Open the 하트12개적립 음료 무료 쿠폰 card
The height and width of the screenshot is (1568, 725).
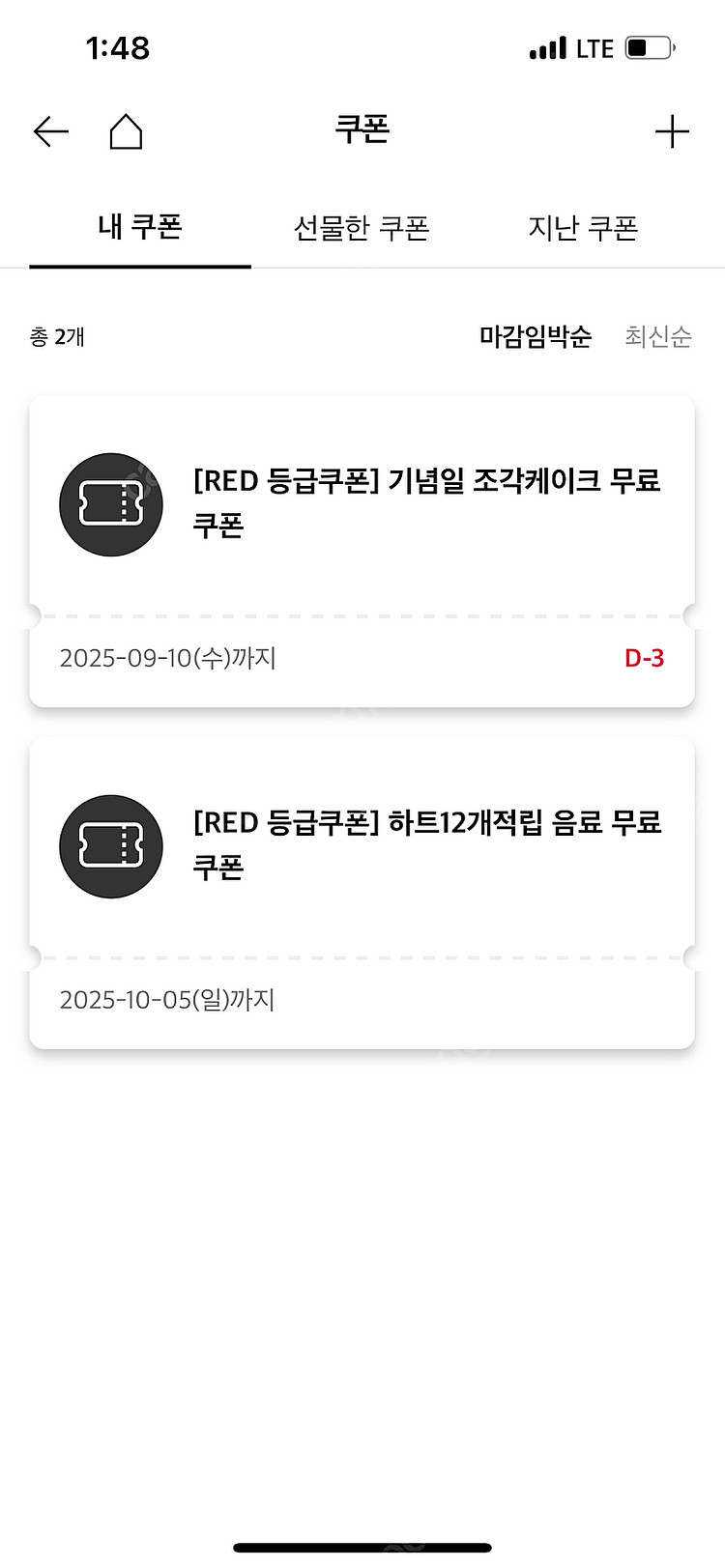[x=362, y=846]
